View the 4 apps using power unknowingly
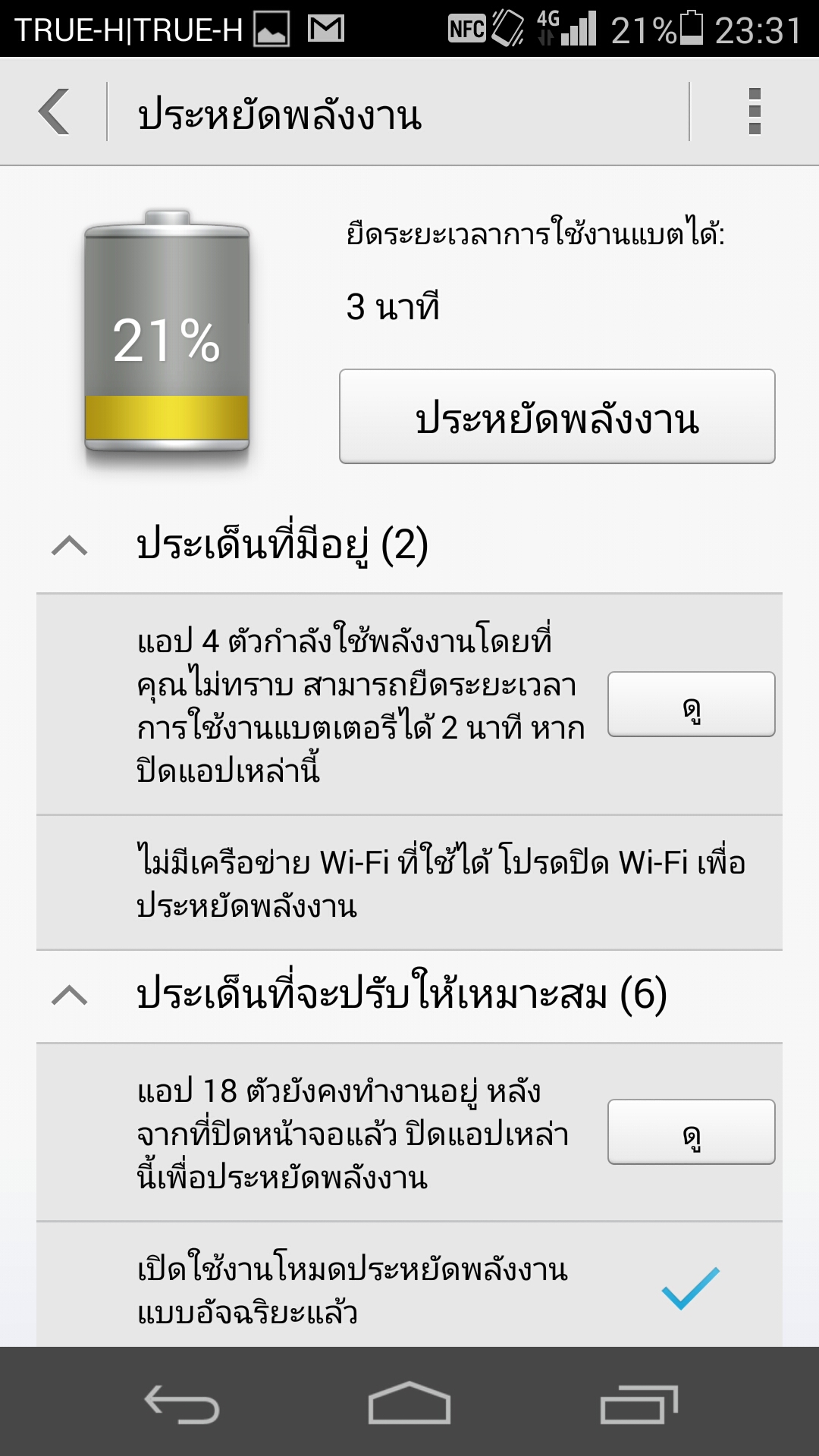 (692, 704)
